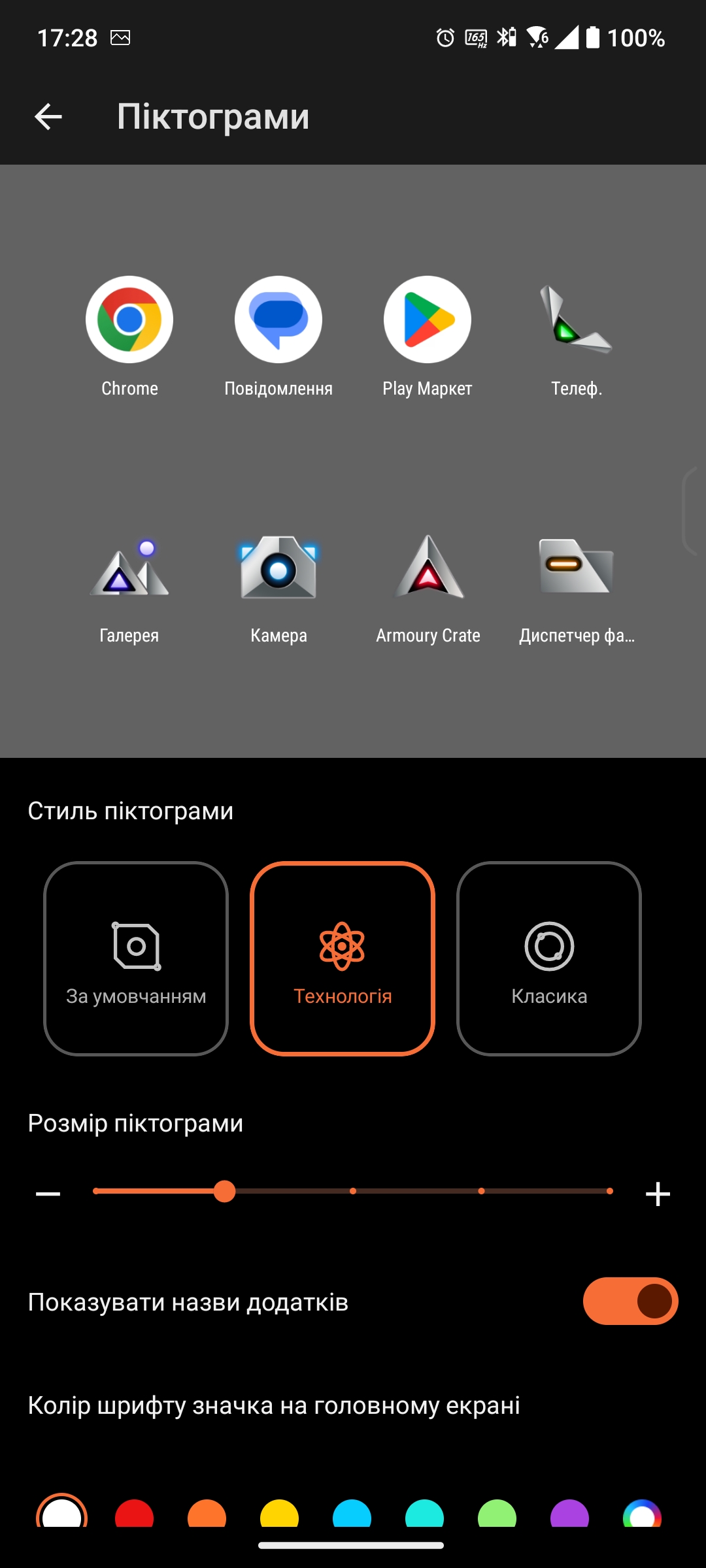Set the icon size slider to its maximum point
The image size is (706, 1568).
(609, 1191)
